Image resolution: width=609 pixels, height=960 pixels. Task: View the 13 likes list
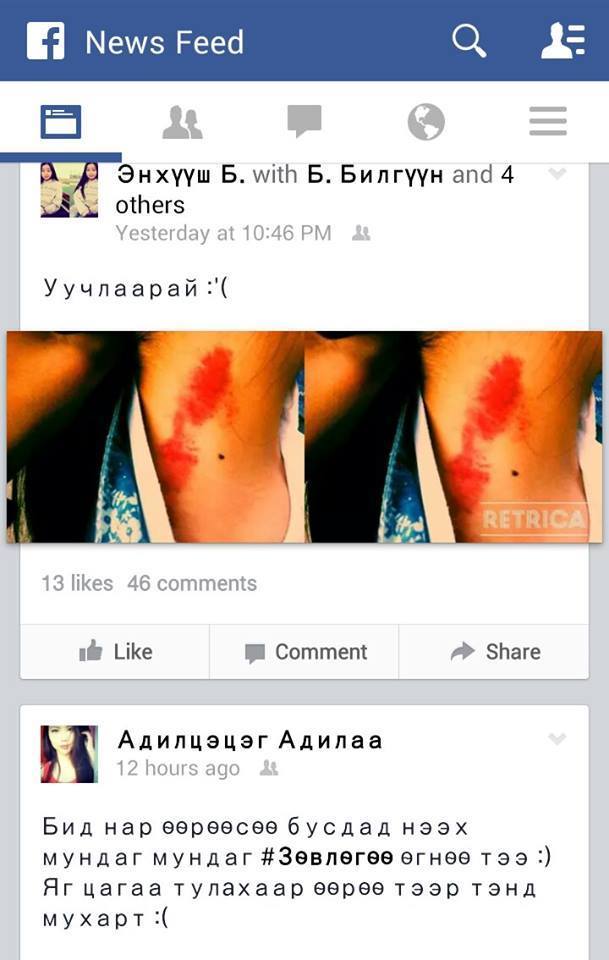(x=77, y=583)
